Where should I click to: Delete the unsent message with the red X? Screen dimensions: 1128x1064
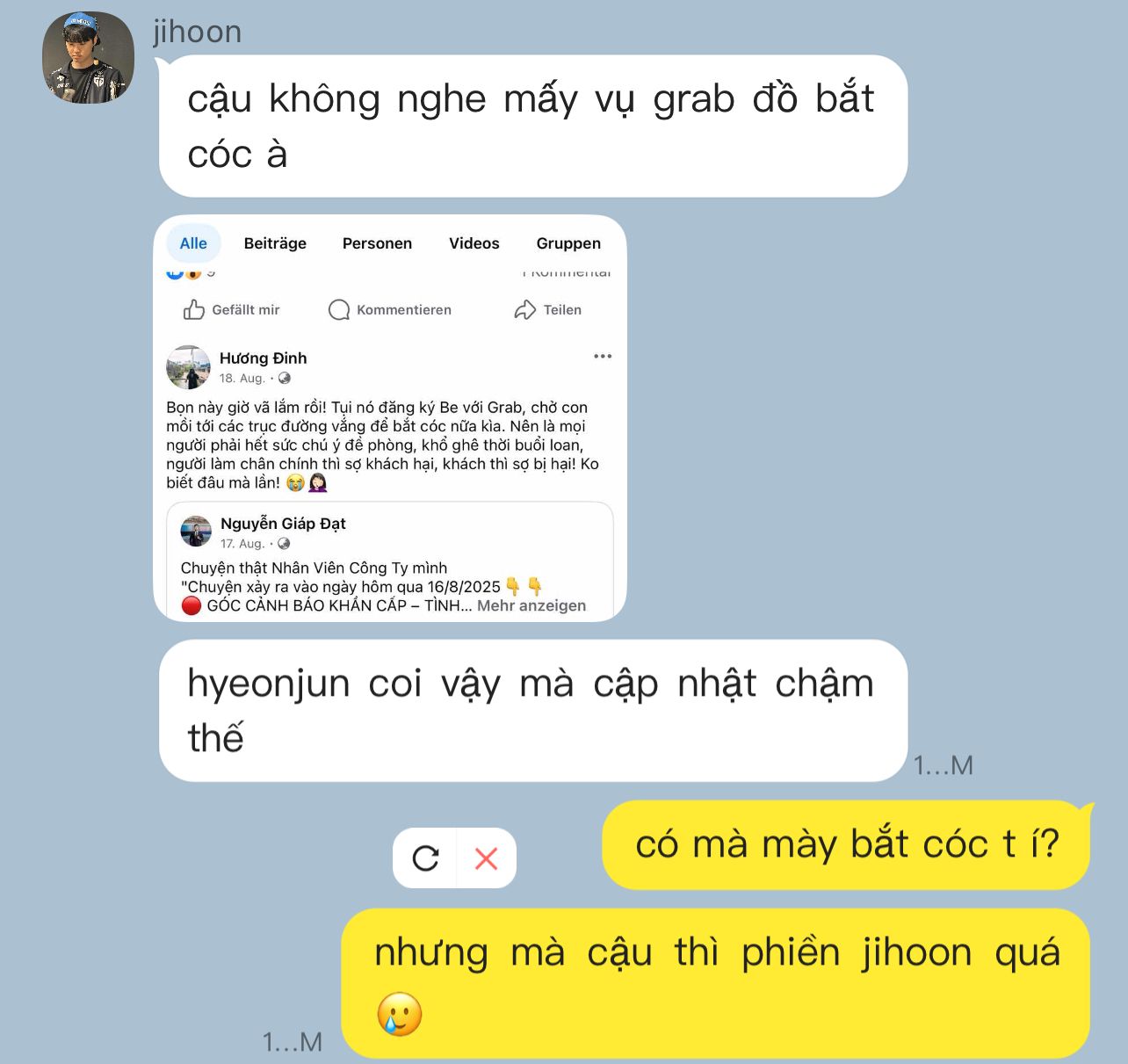tap(486, 858)
